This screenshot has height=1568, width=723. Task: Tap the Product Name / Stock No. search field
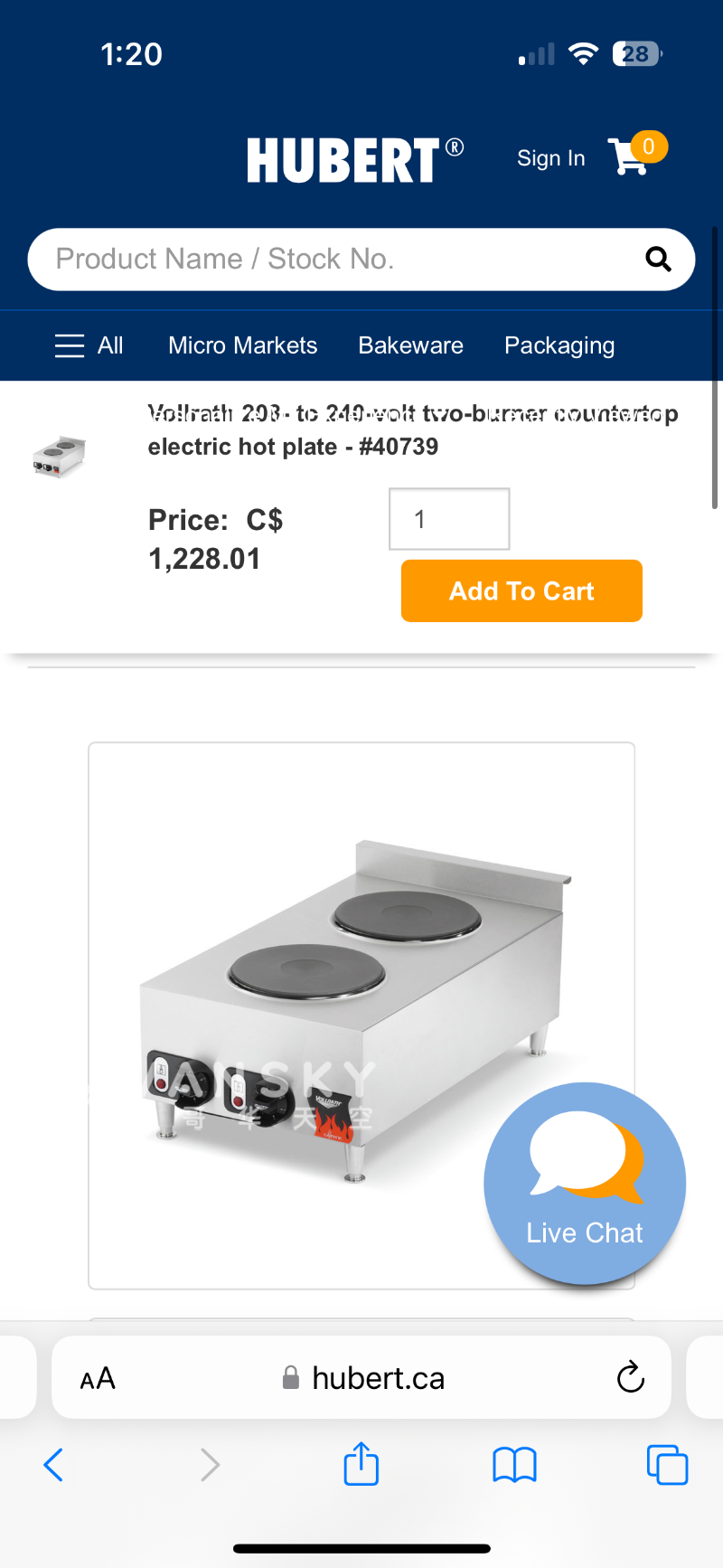tap(334, 260)
